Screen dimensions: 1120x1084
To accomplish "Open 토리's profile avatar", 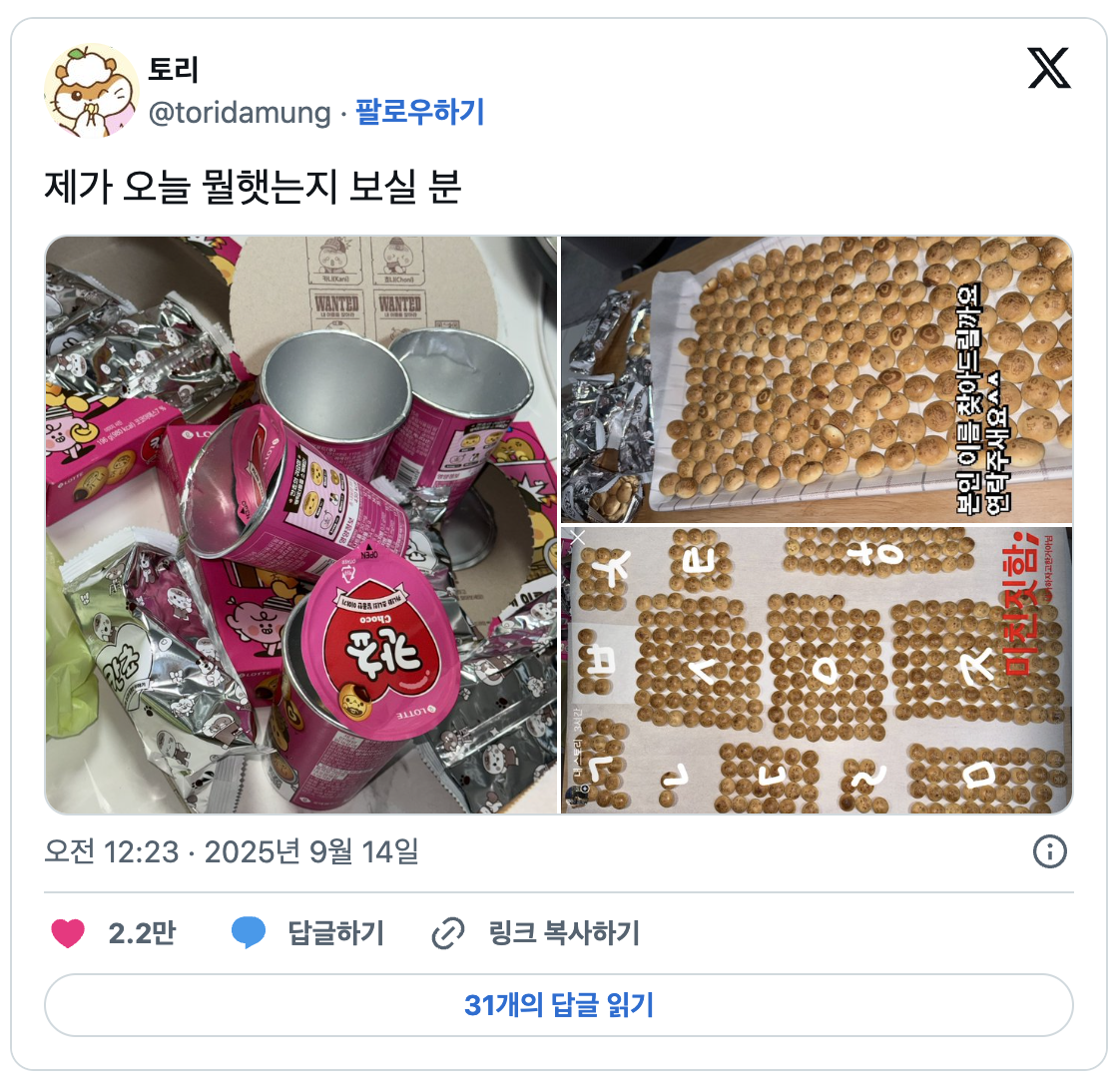I will (91, 90).
